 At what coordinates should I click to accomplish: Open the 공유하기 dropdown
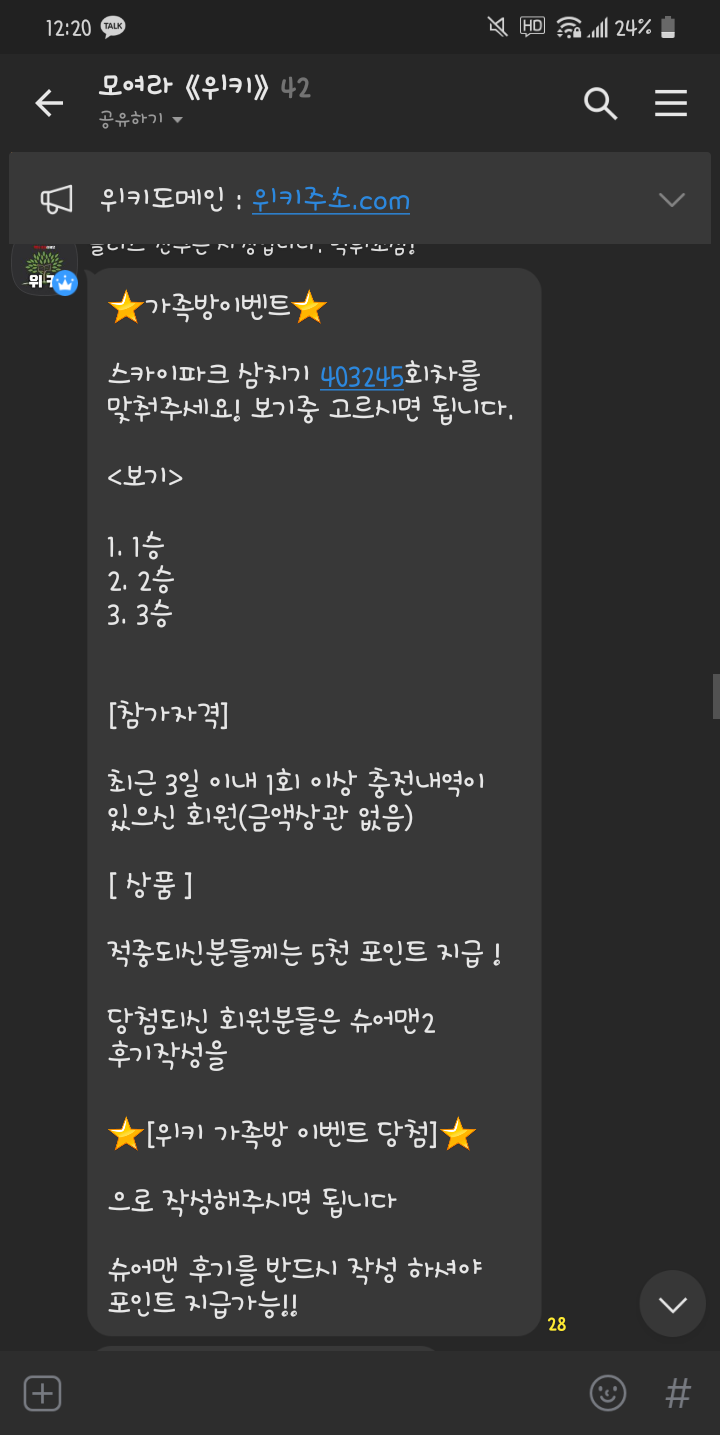click(x=140, y=120)
